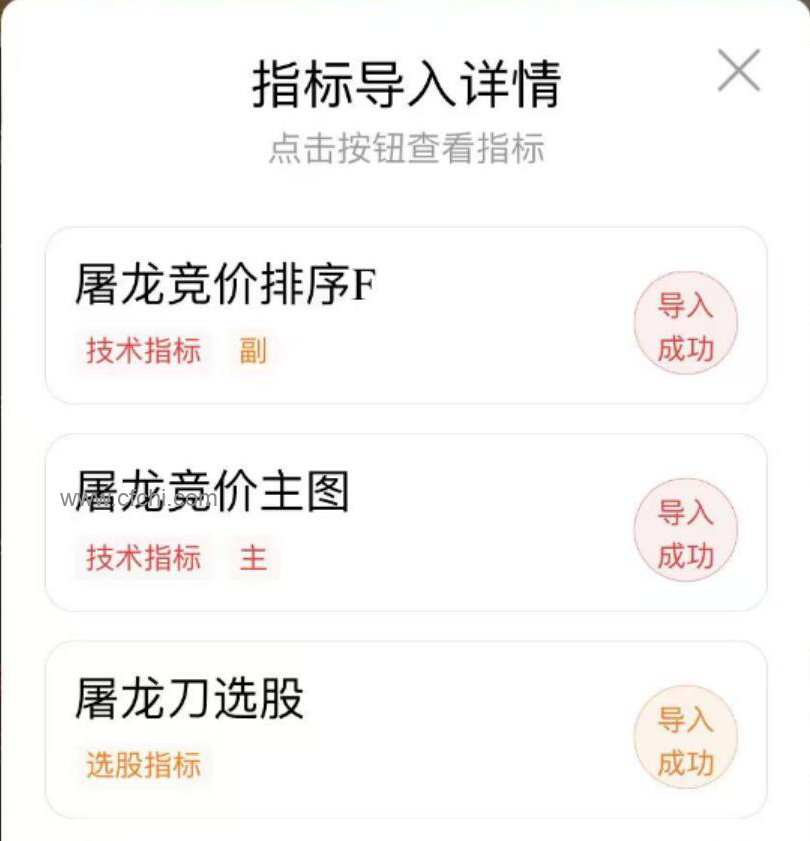Click the 指标导入详情 dialog title
This screenshot has height=841, width=810.
pos(405,85)
